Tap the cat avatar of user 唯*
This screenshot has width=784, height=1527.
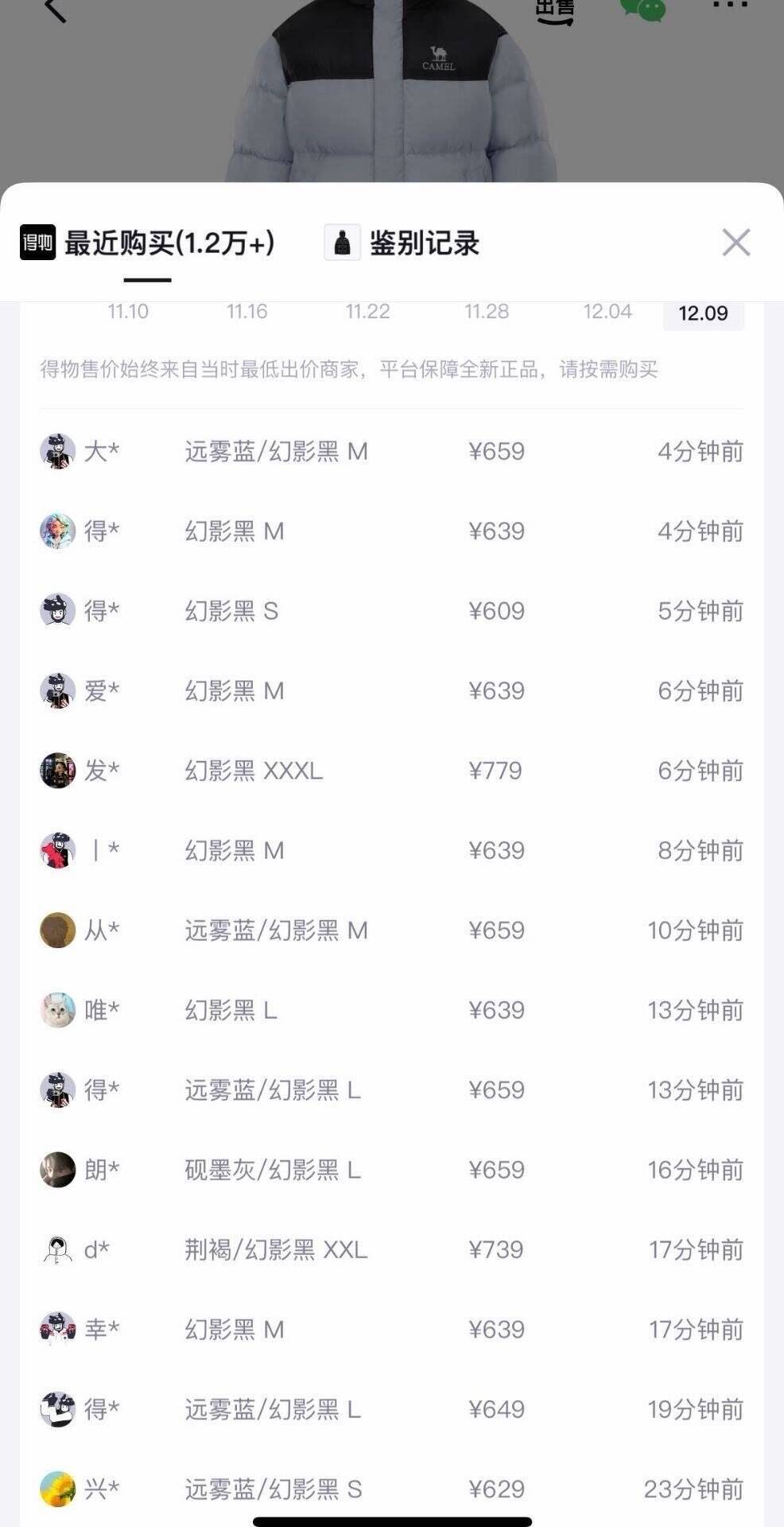56,1008
